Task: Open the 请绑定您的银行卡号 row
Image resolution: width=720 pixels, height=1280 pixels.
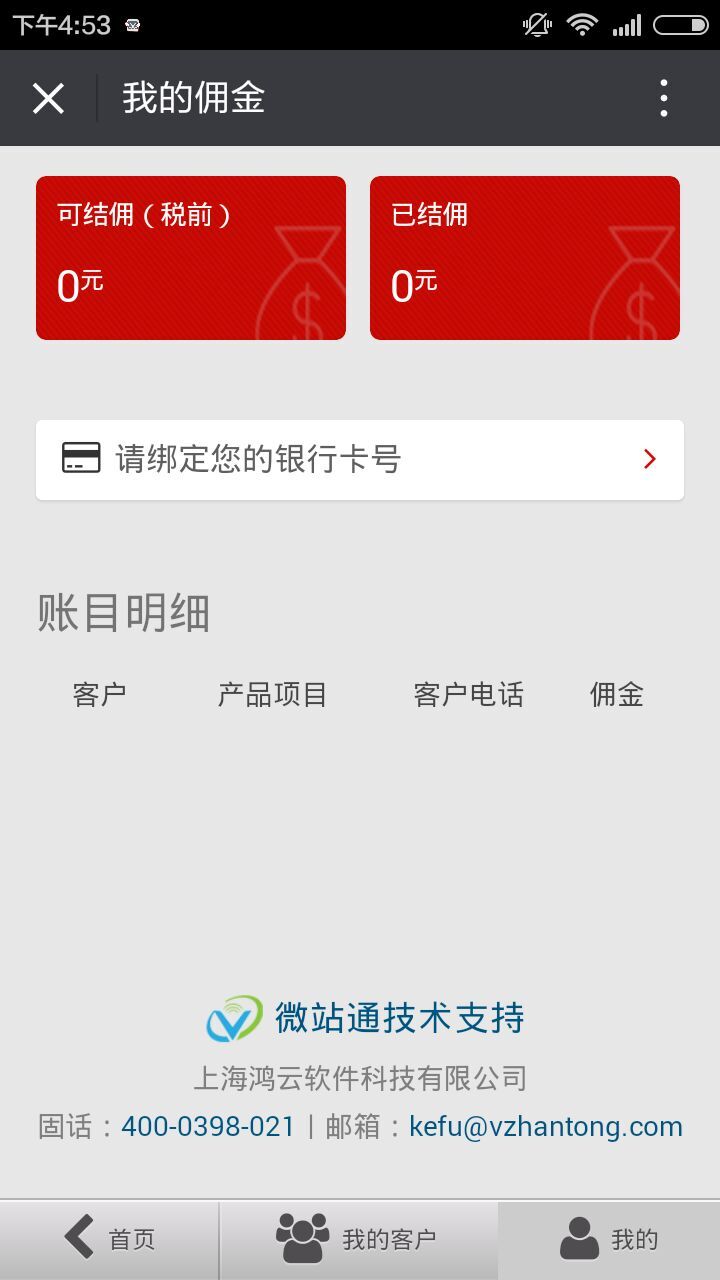Action: (360, 460)
